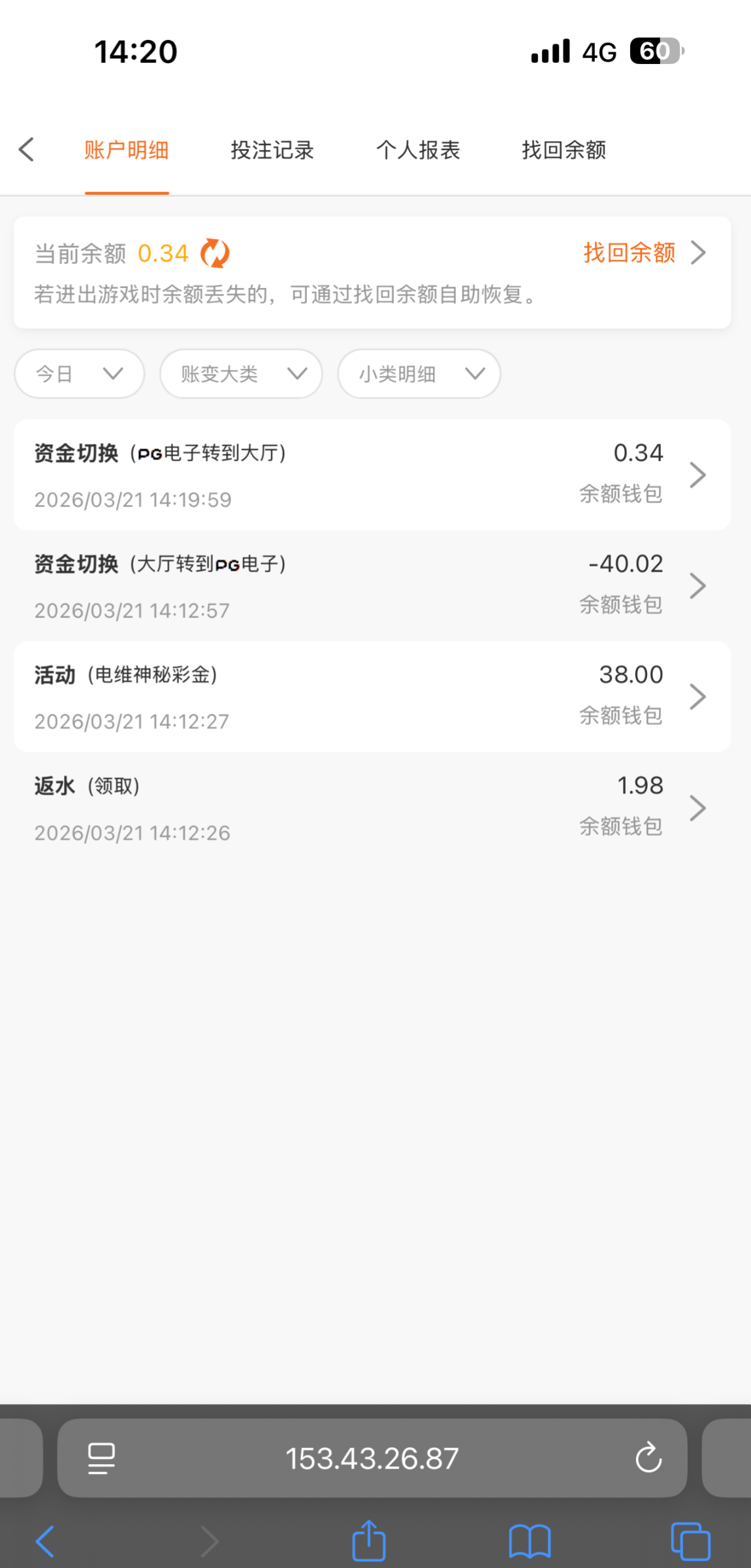Viewport: 751px width, 1568px height.
Task: Go back using the top-left arrow
Action: pos(27,150)
